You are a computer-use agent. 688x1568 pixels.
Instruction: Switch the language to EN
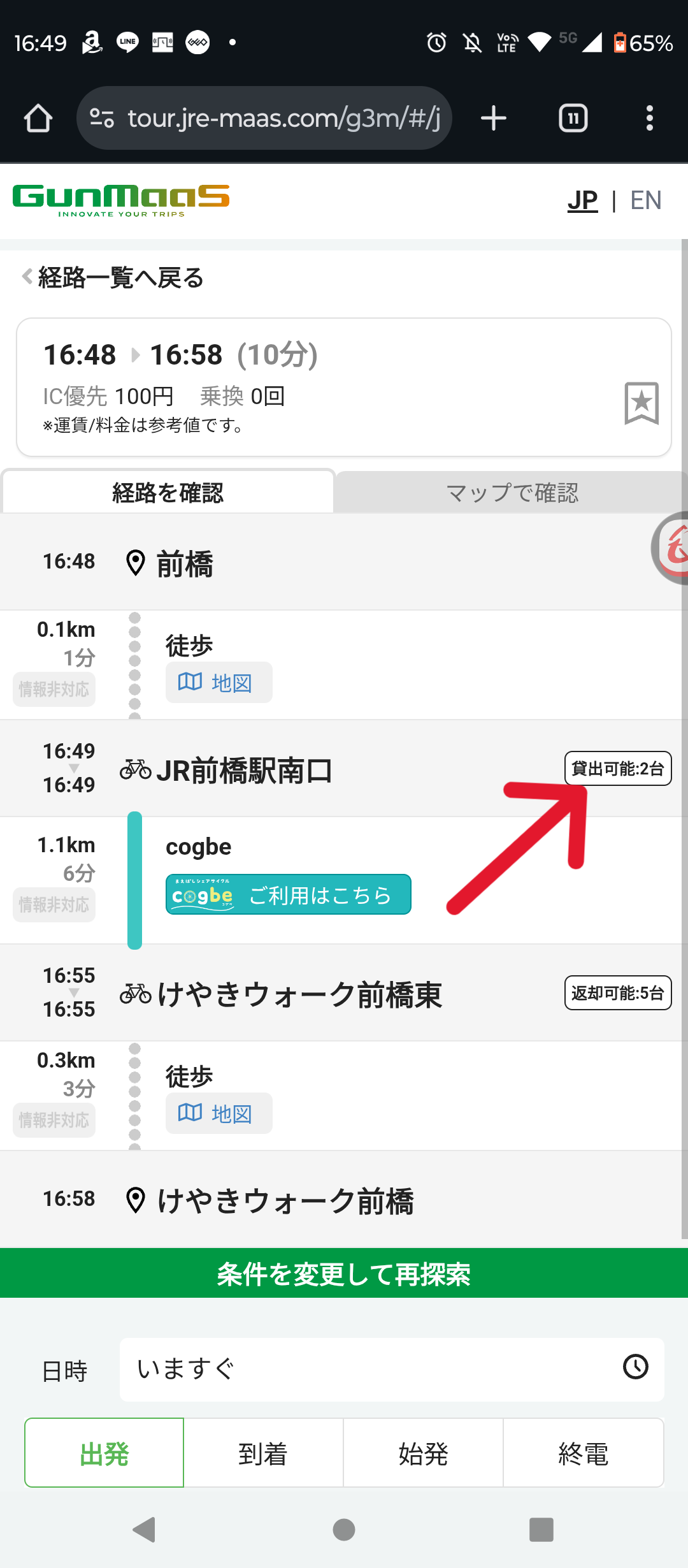645,200
